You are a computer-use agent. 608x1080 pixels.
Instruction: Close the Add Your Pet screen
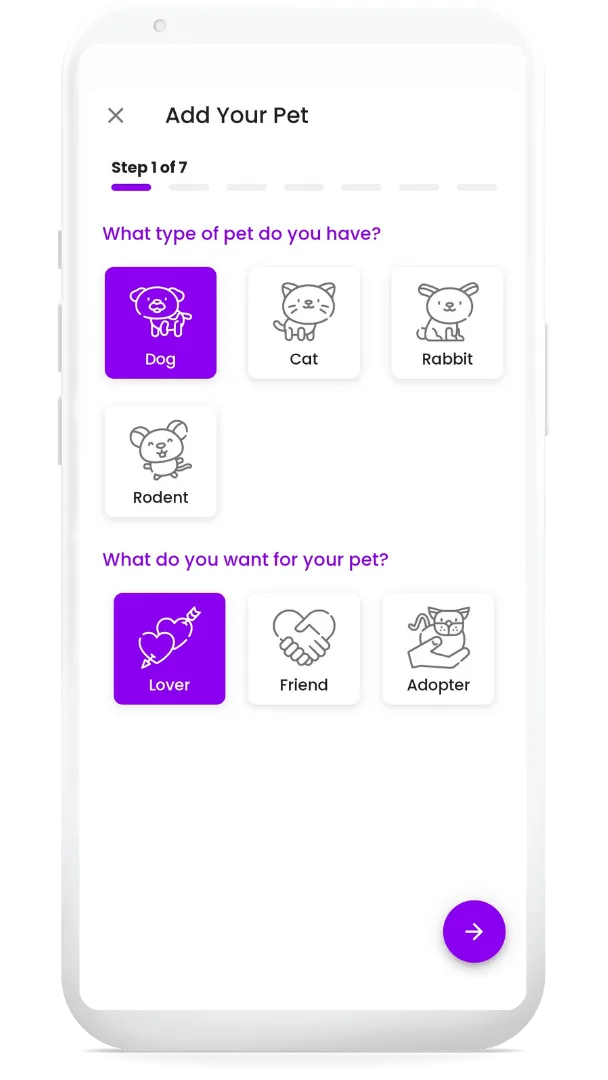(116, 116)
